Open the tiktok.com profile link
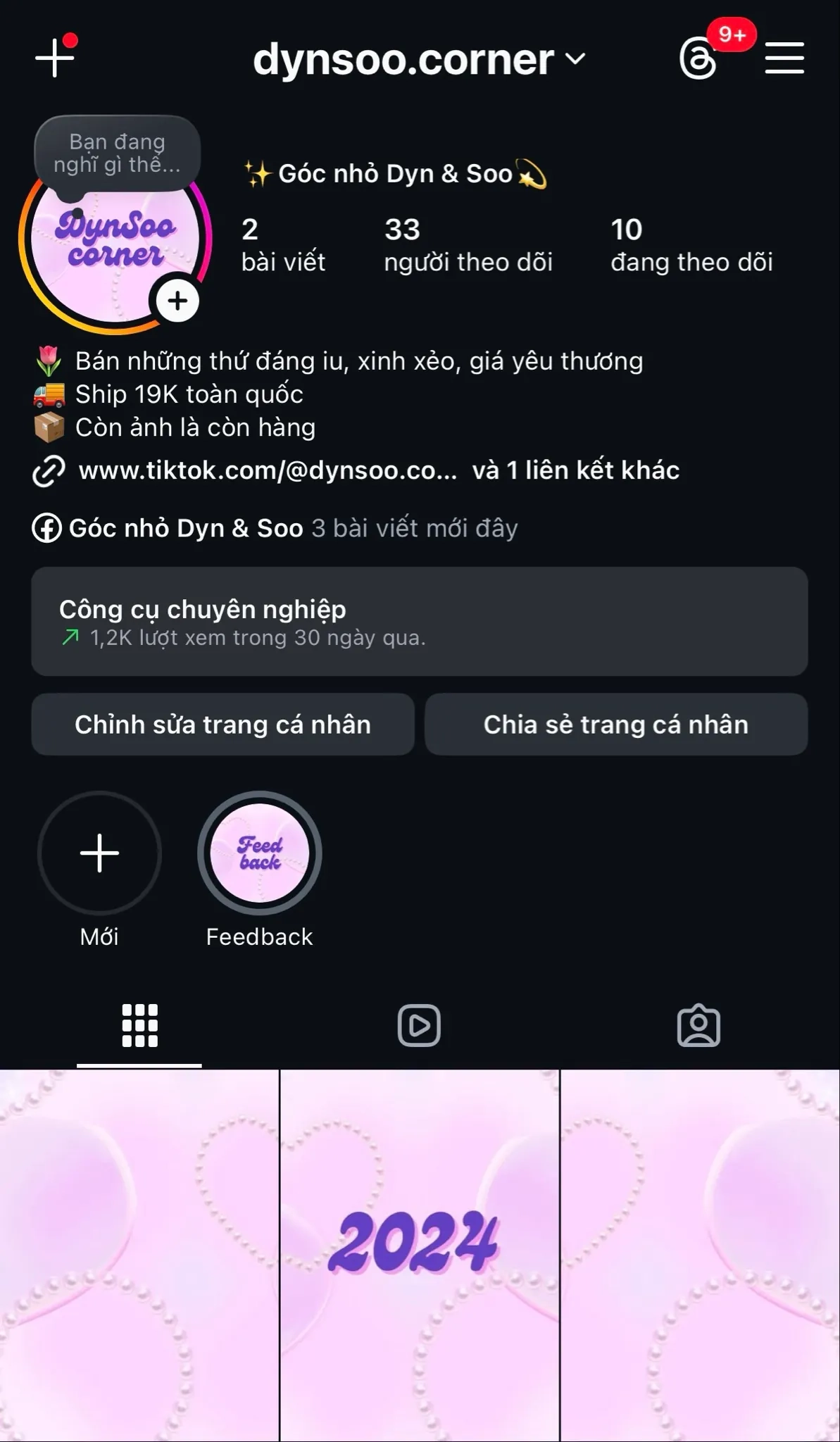The image size is (840, 1442). pyautogui.click(x=268, y=470)
